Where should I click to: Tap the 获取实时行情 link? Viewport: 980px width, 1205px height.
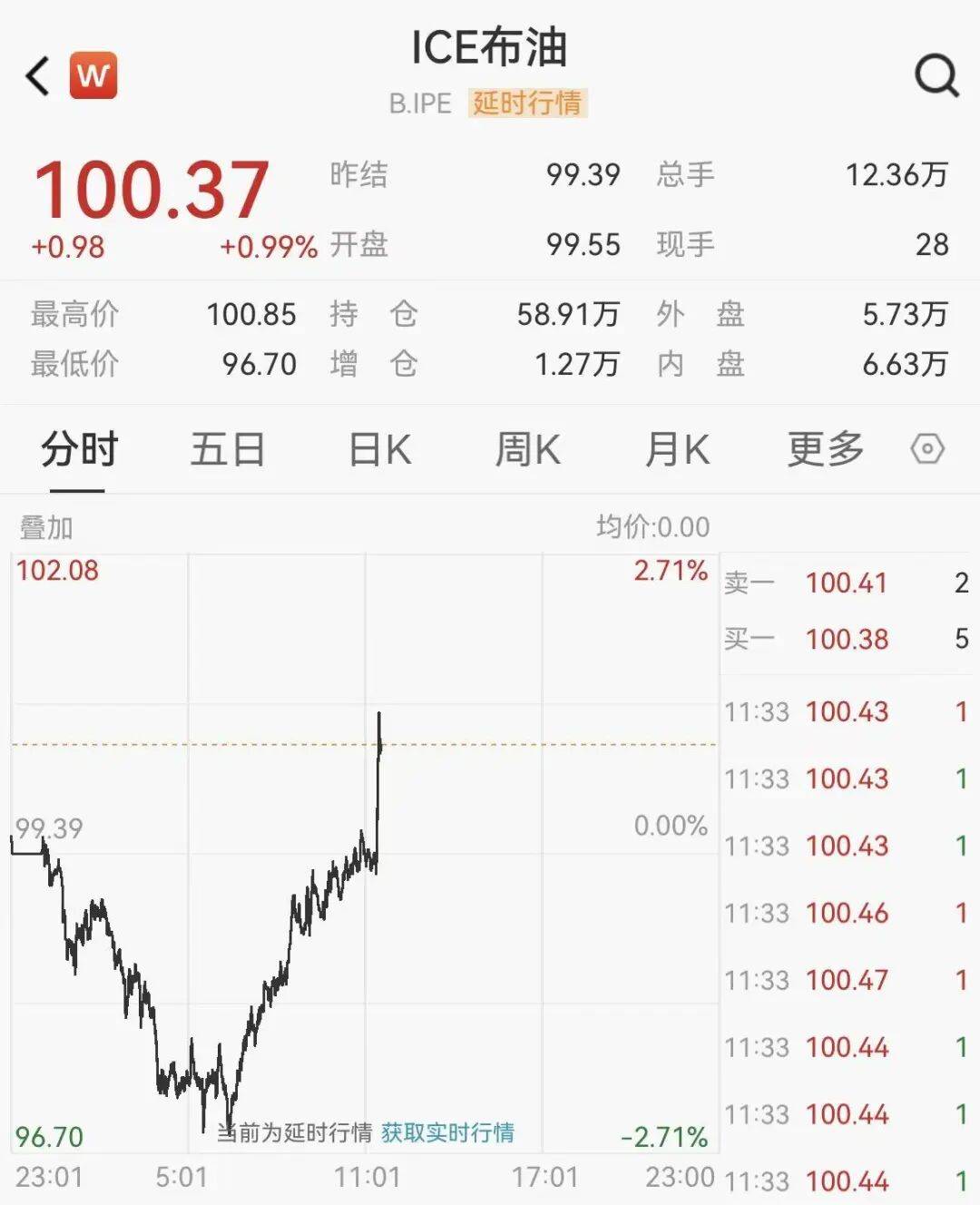(x=447, y=1132)
